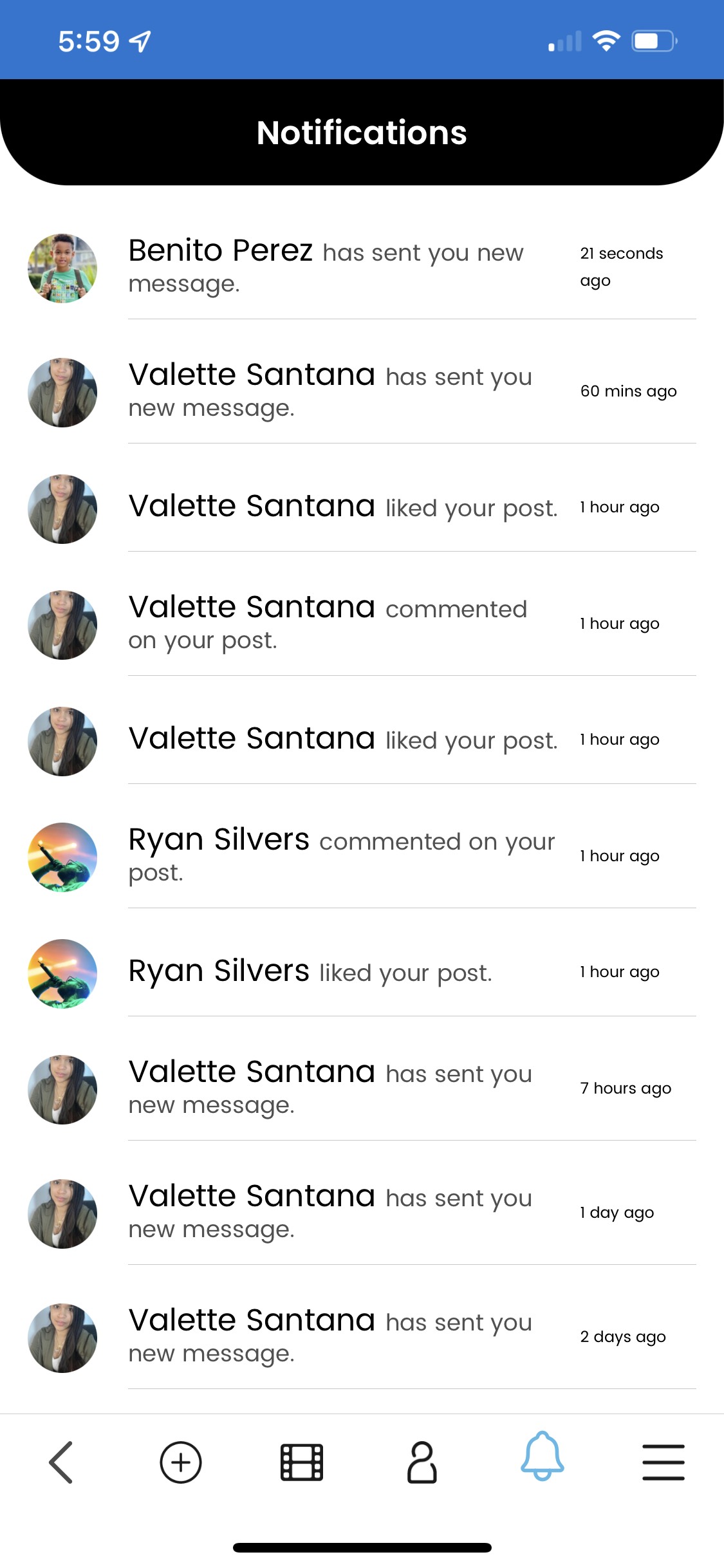Open the video reel icon

coord(302,1462)
